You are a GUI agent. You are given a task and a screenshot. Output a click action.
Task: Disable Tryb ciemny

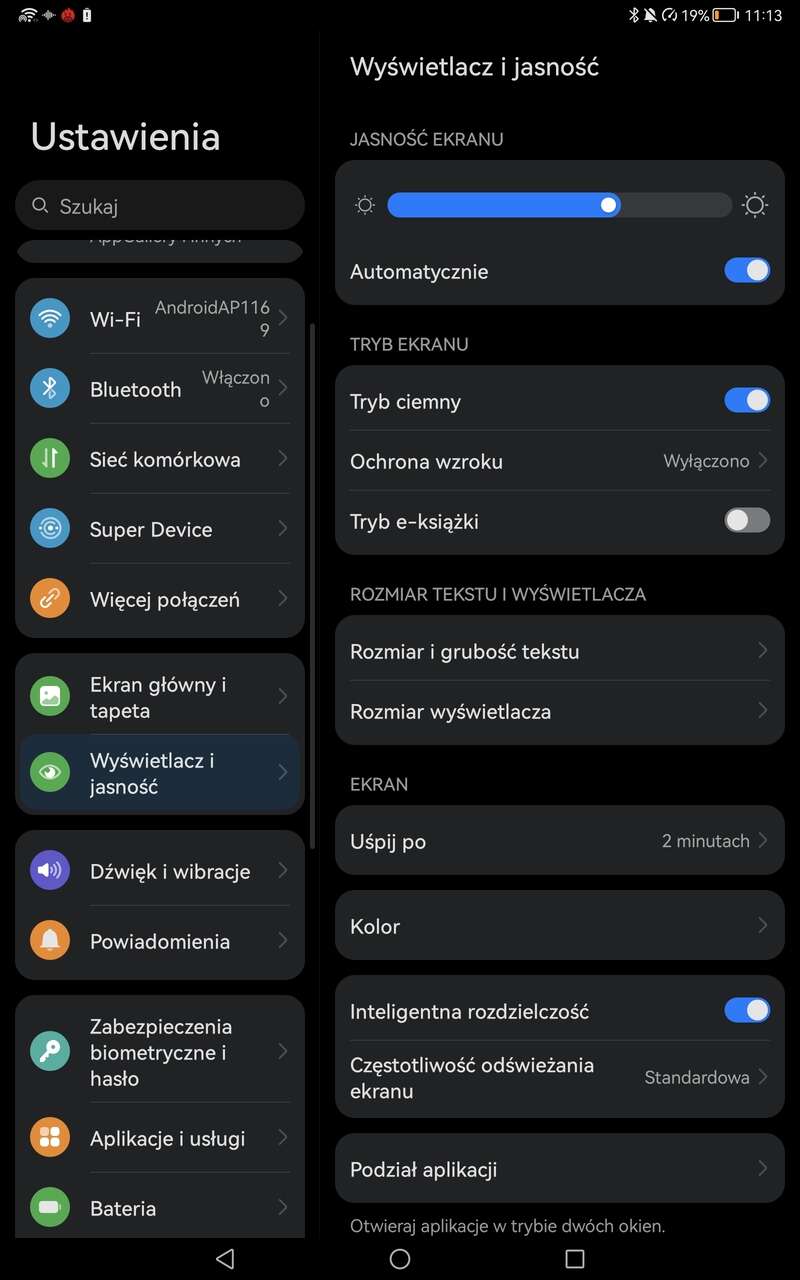point(747,401)
